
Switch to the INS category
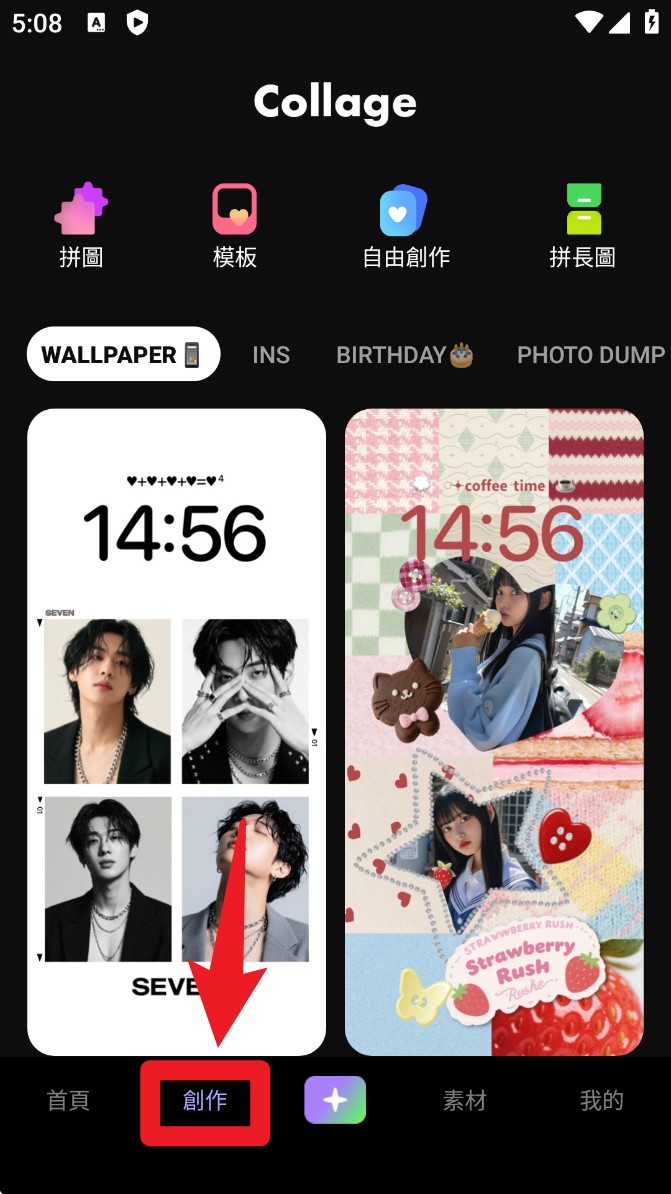coord(271,355)
